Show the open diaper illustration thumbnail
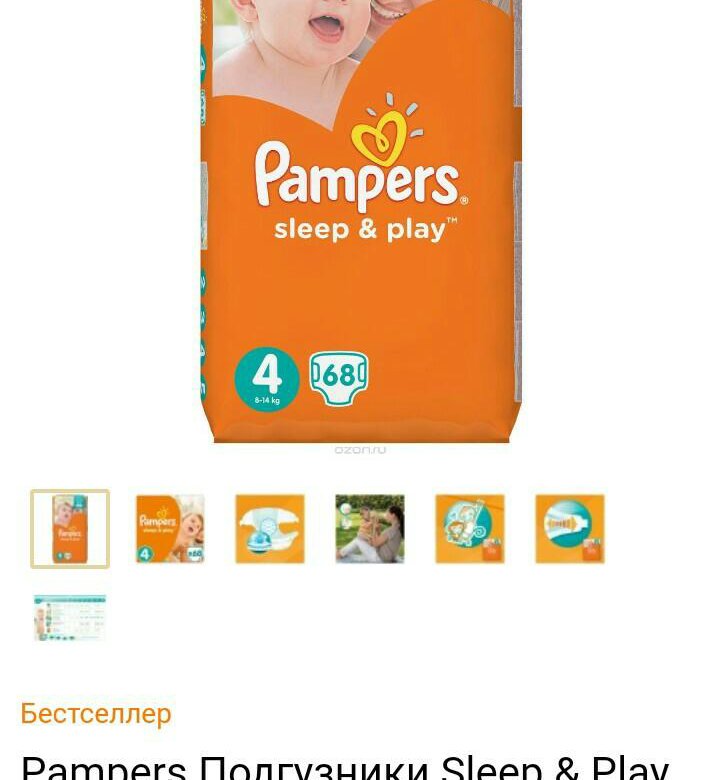Image resolution: width=720 pixels, height=780 pixels. 270,529
